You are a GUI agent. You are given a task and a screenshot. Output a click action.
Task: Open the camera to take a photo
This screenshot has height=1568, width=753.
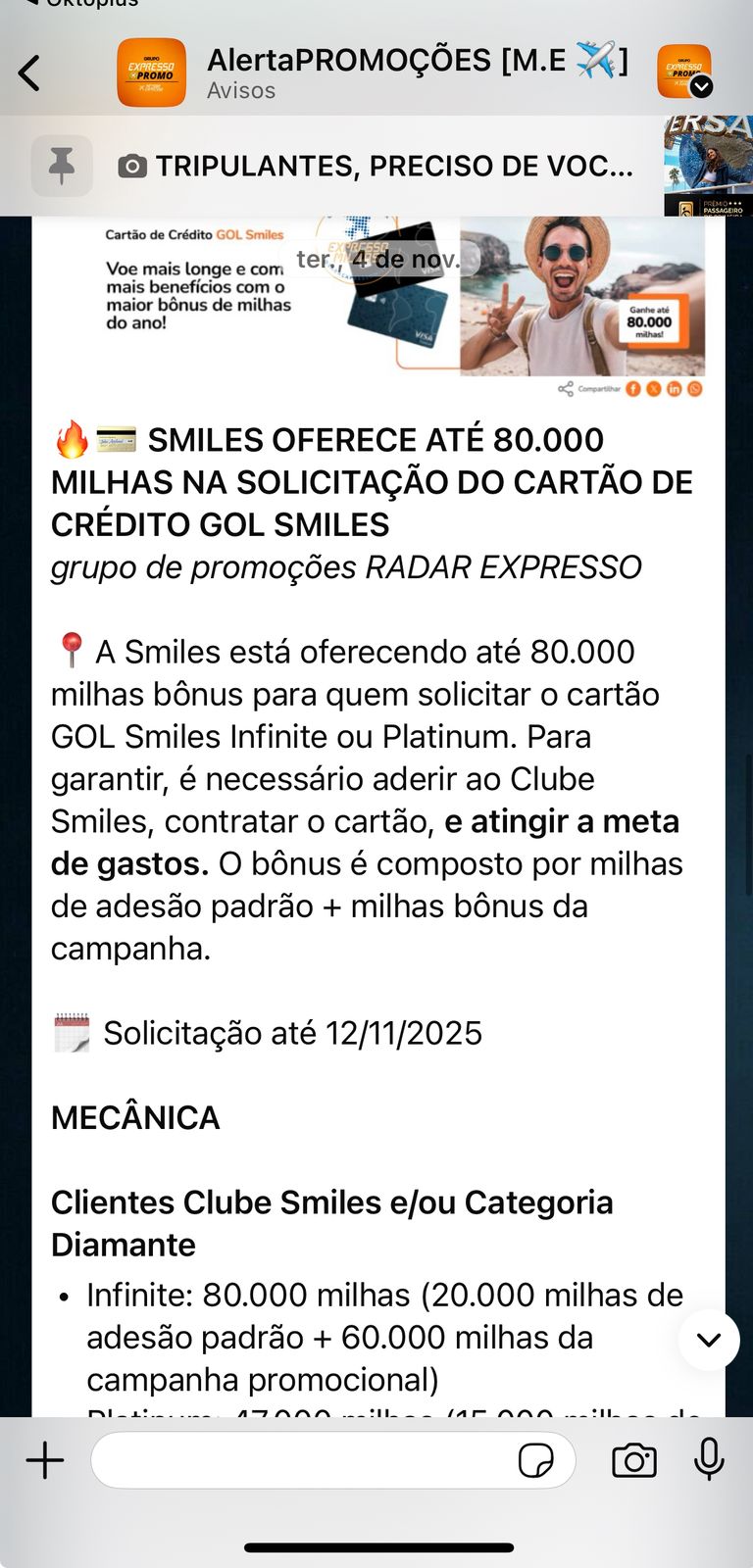[634, 1460]
